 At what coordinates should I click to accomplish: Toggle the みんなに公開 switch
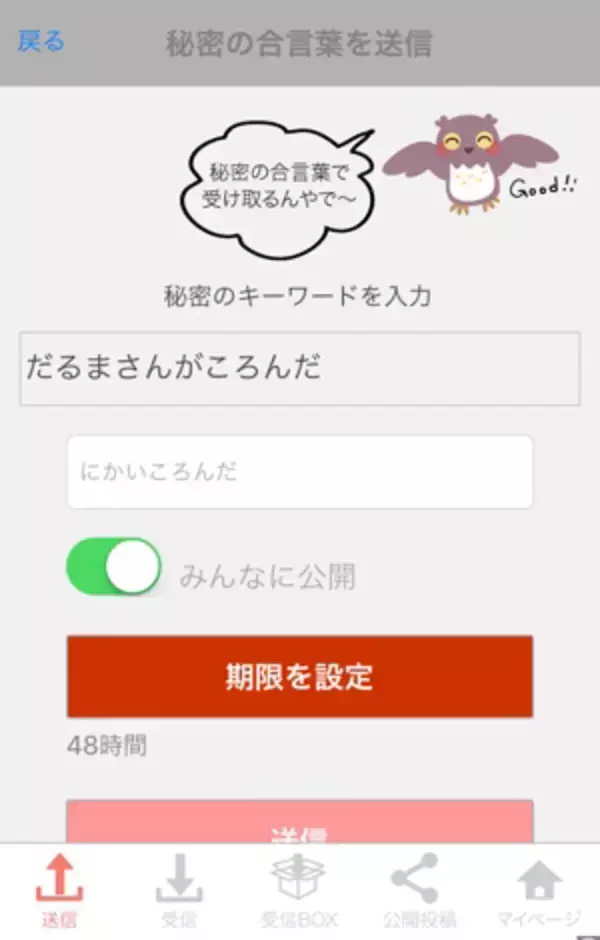point(114,567)
